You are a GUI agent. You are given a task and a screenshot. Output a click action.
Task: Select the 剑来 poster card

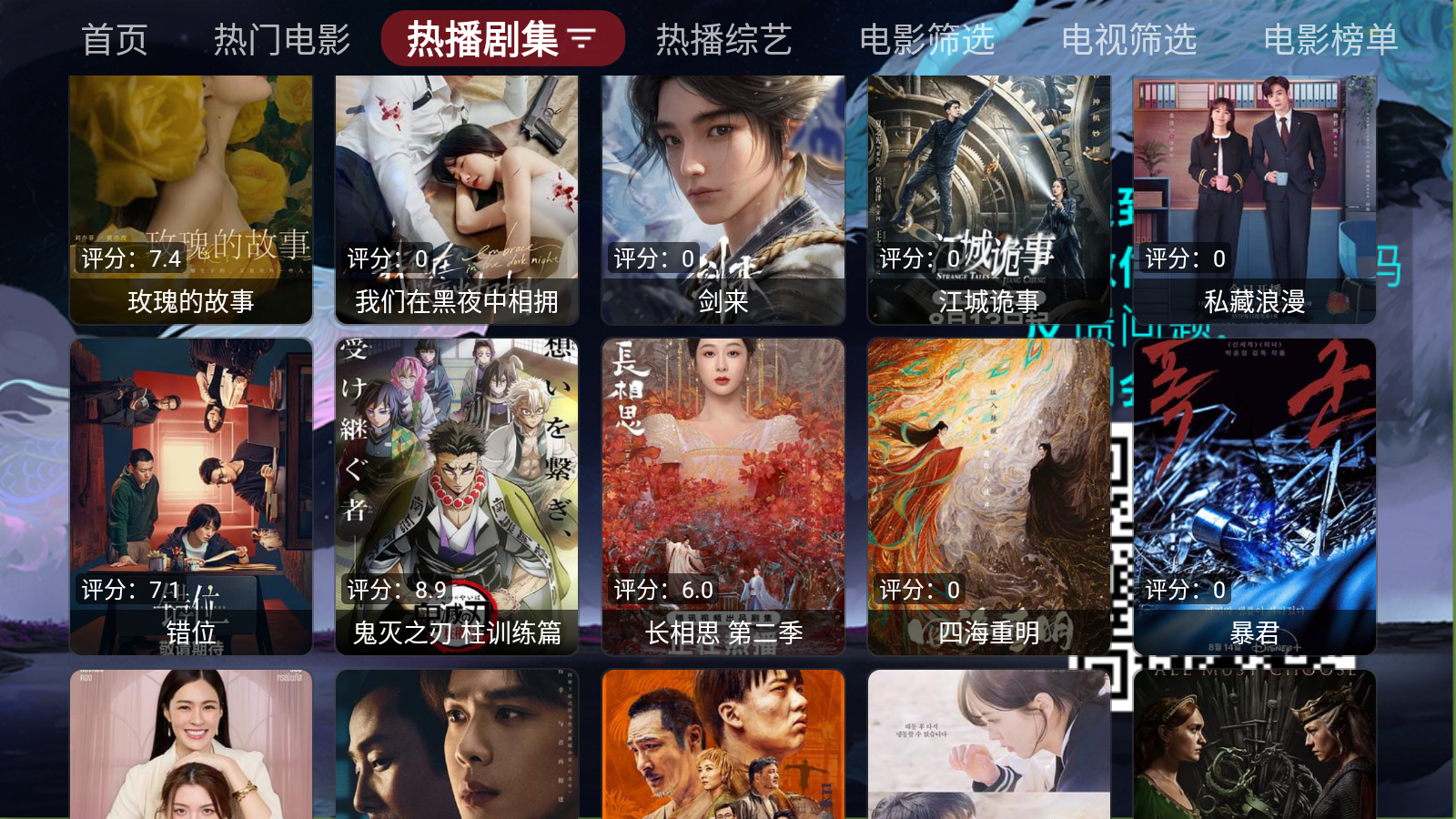(723, 200)
